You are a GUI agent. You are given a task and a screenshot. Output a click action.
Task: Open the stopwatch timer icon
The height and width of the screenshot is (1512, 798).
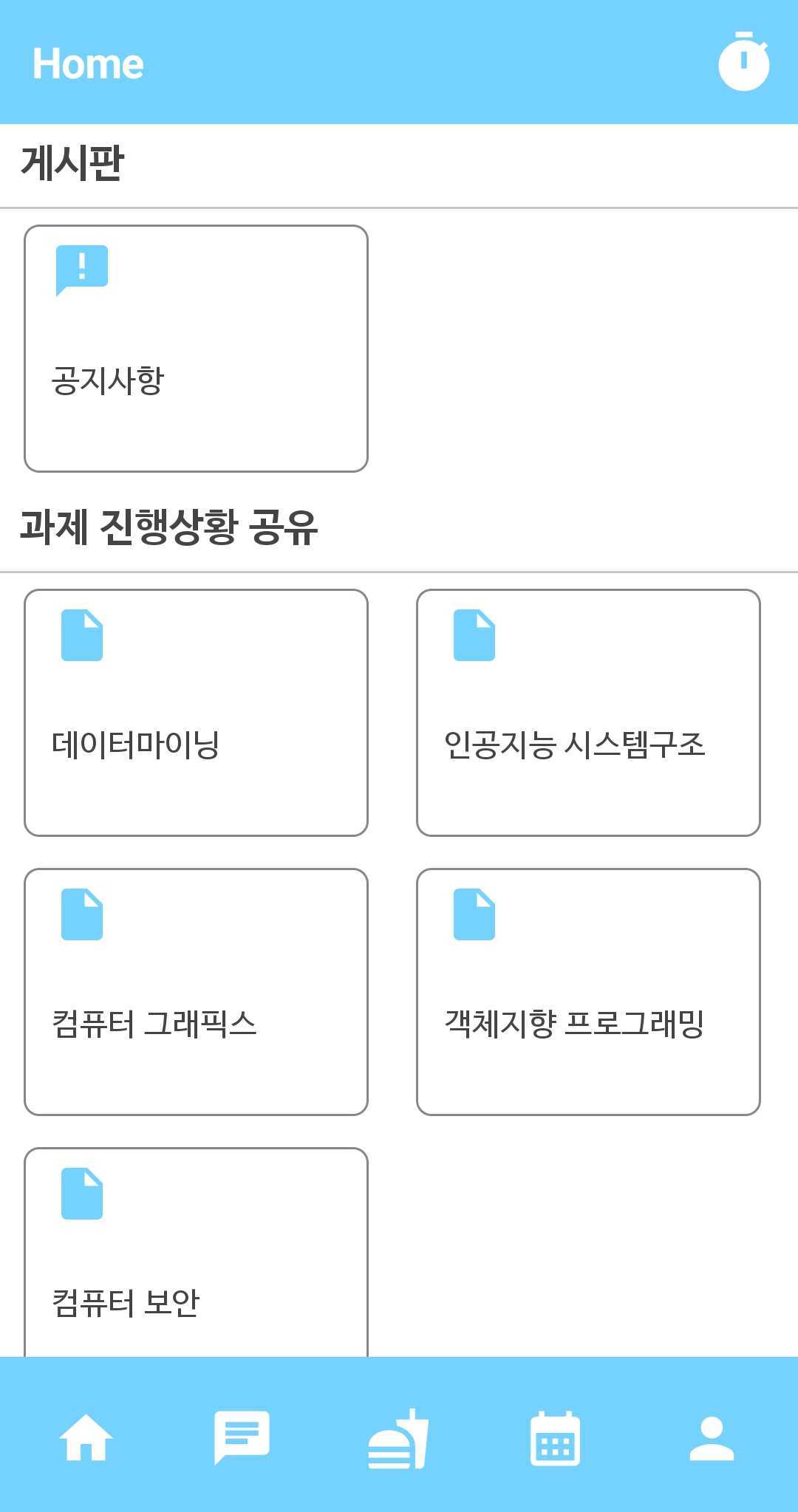(743, 62)
